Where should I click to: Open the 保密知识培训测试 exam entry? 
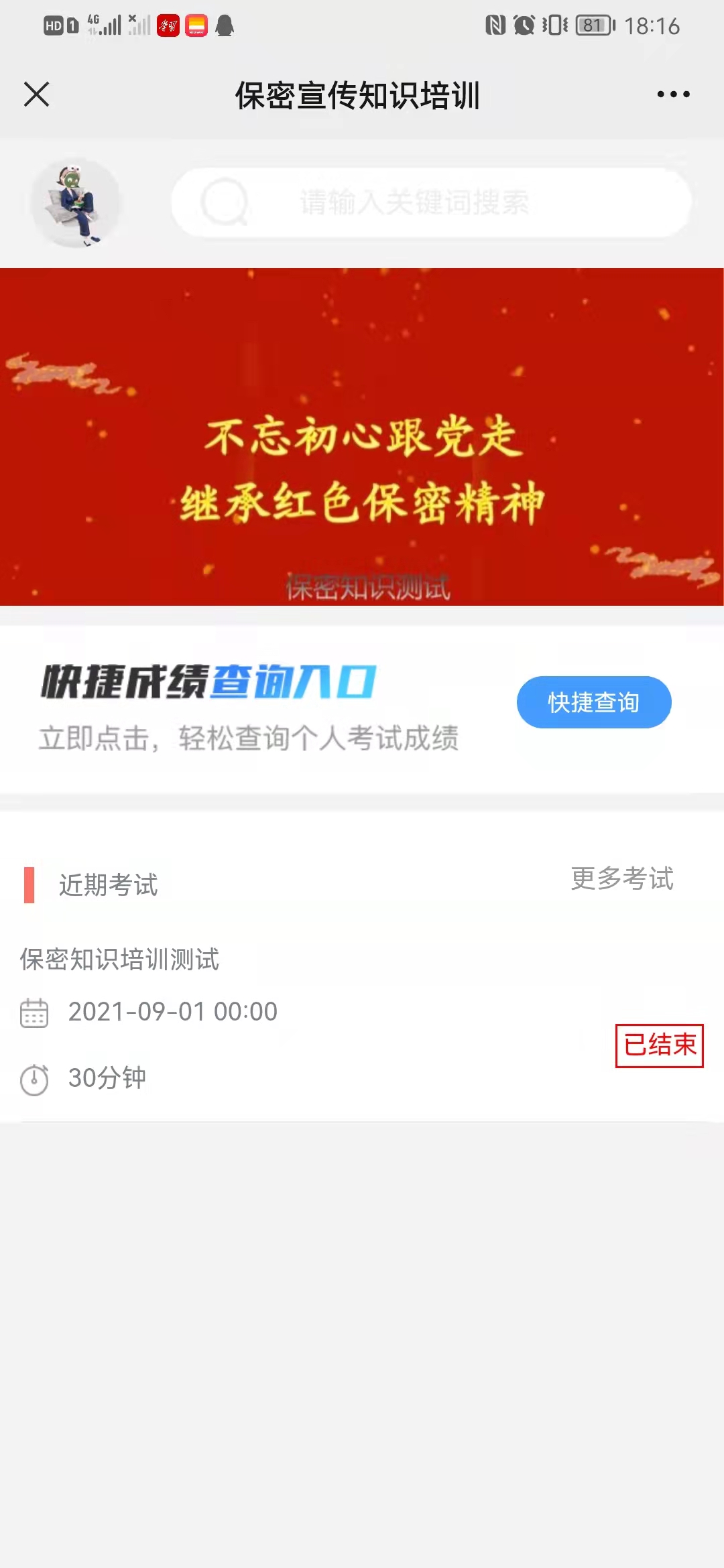coord(120,960)
